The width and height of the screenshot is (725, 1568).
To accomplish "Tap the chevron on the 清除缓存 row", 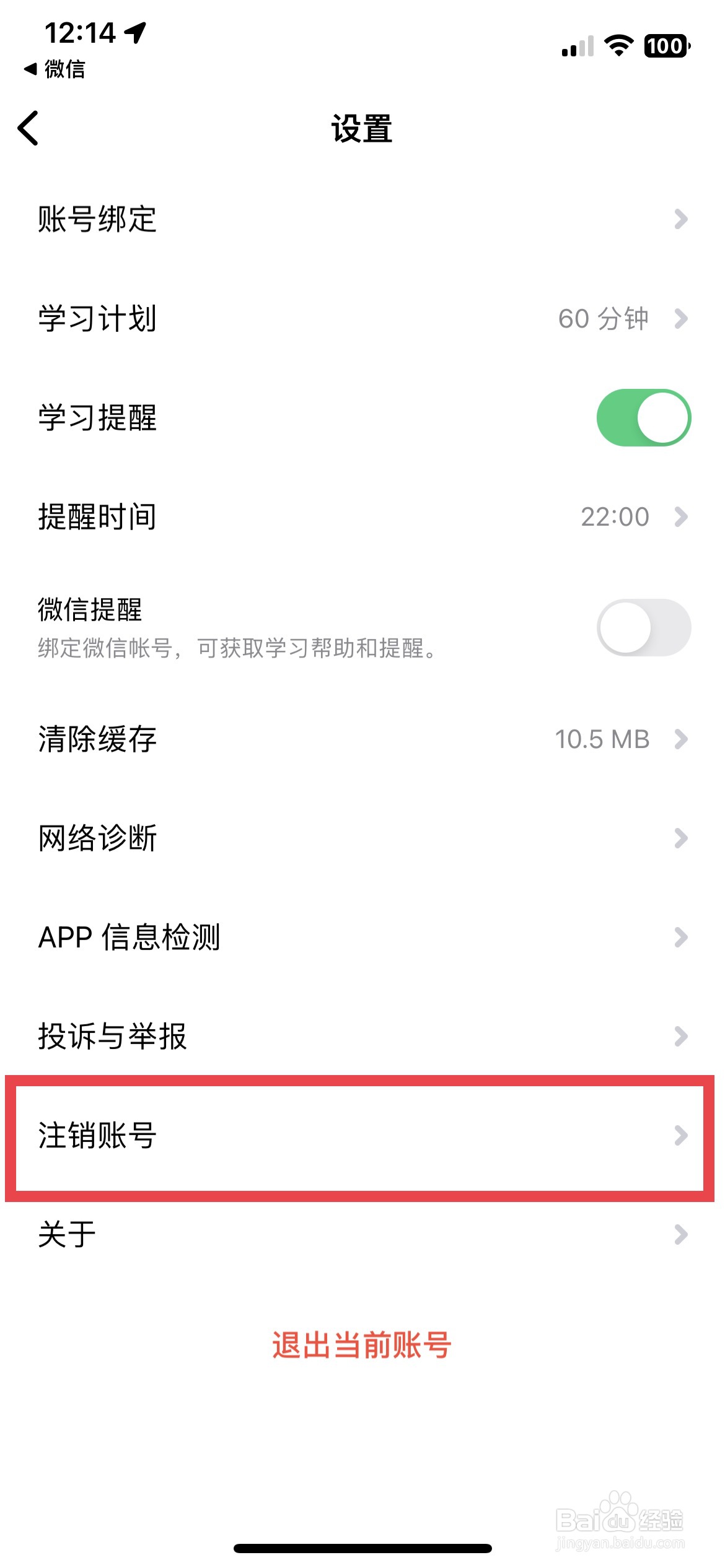I will coord(682,739).
